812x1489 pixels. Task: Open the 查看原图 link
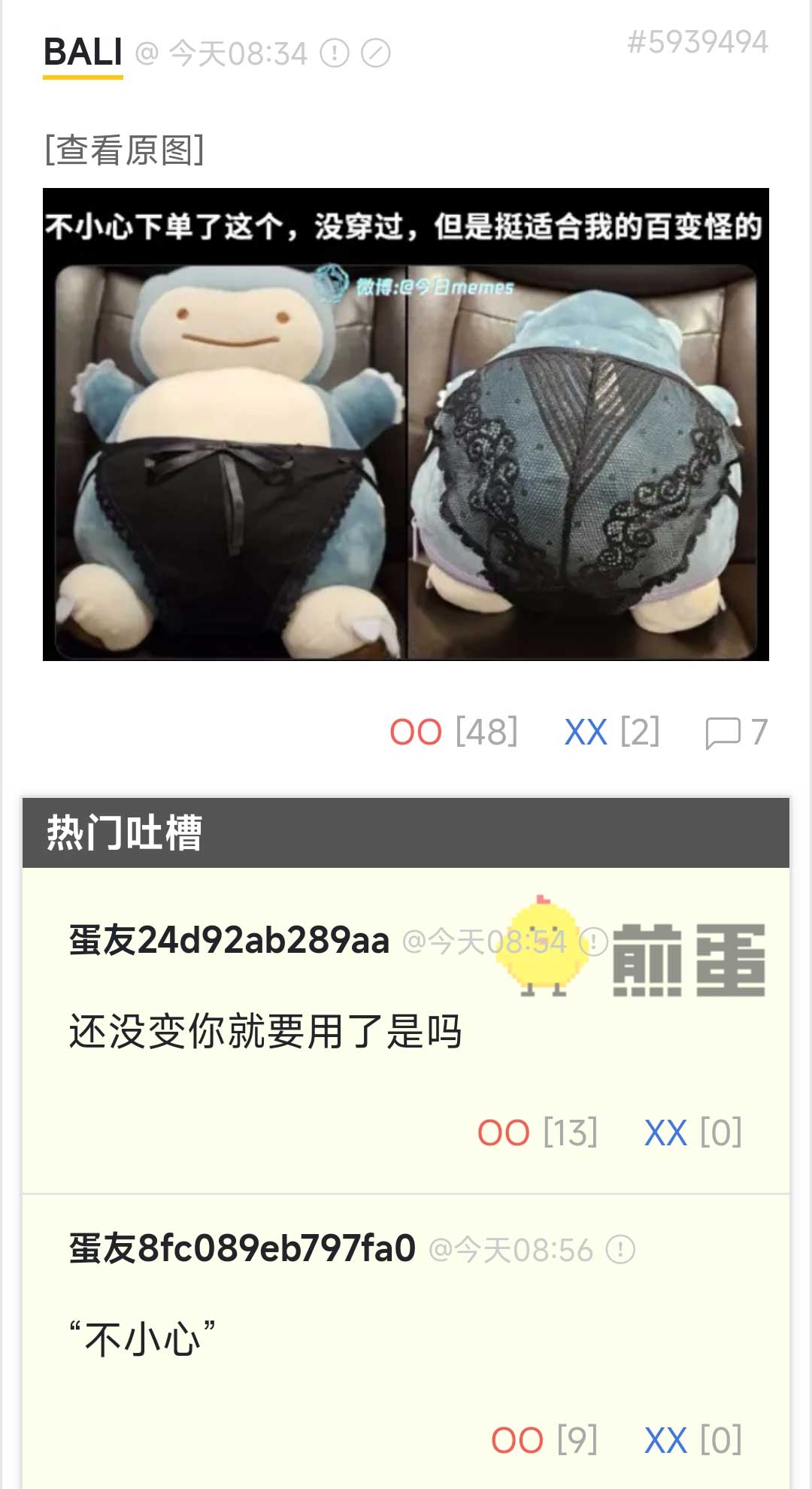[x=125, y=150]
